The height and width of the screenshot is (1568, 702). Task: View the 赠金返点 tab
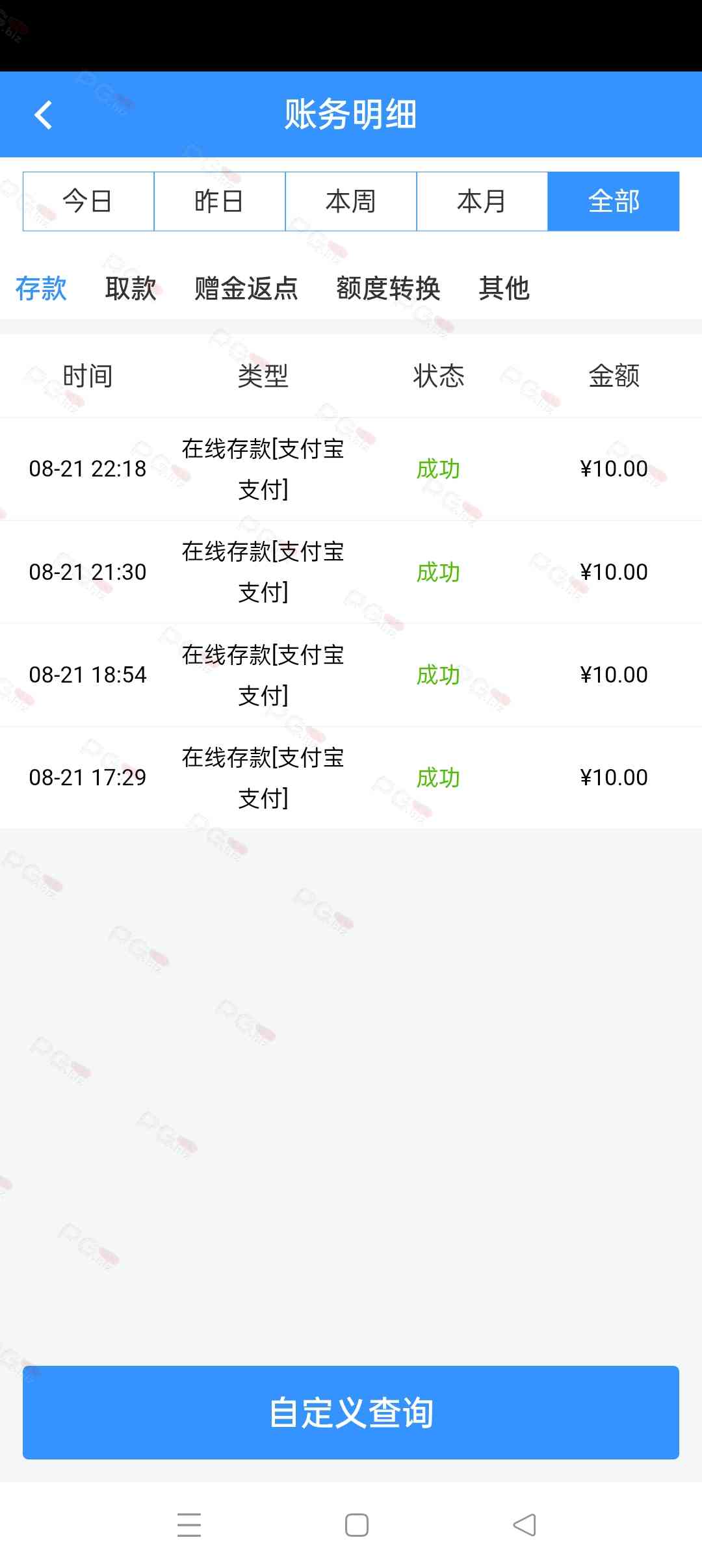coord(246,288)
